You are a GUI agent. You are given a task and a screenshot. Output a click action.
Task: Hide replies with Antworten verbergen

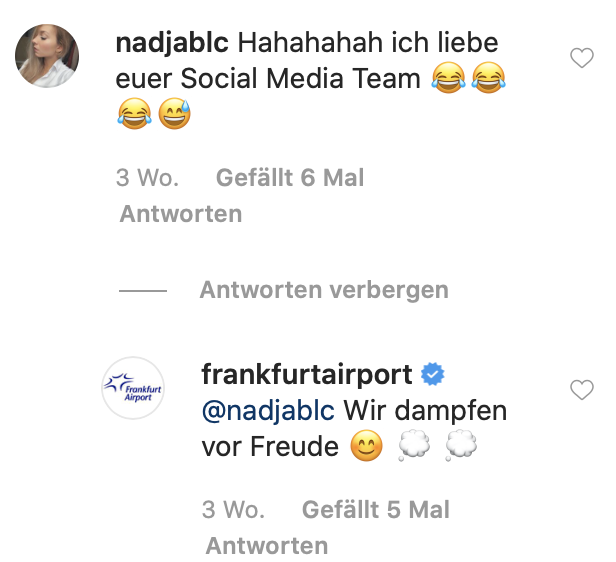coord(324,290)
